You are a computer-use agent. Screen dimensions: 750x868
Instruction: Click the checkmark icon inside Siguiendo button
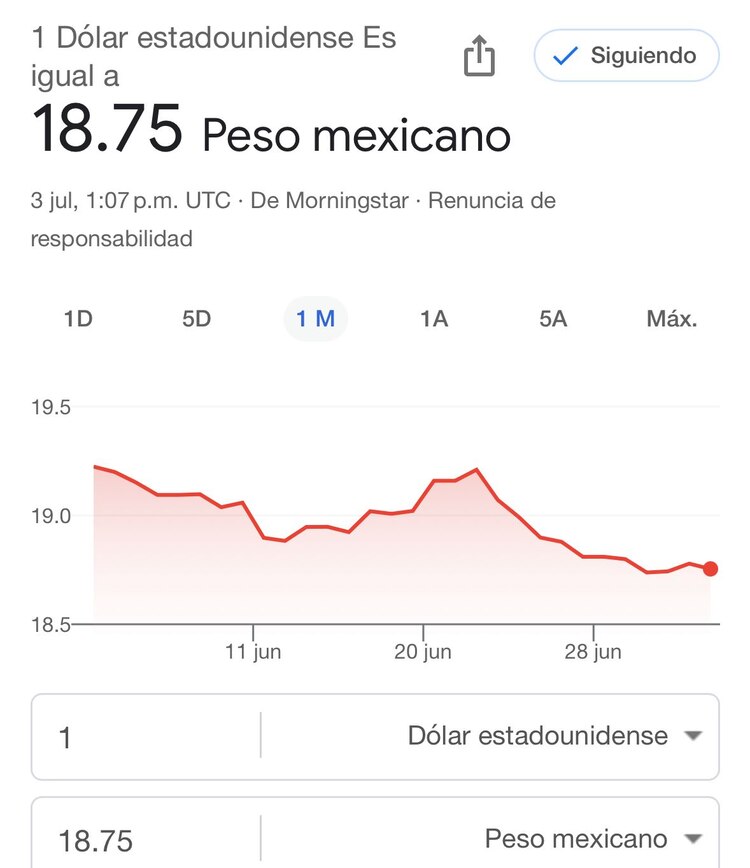tap(564, 56)
